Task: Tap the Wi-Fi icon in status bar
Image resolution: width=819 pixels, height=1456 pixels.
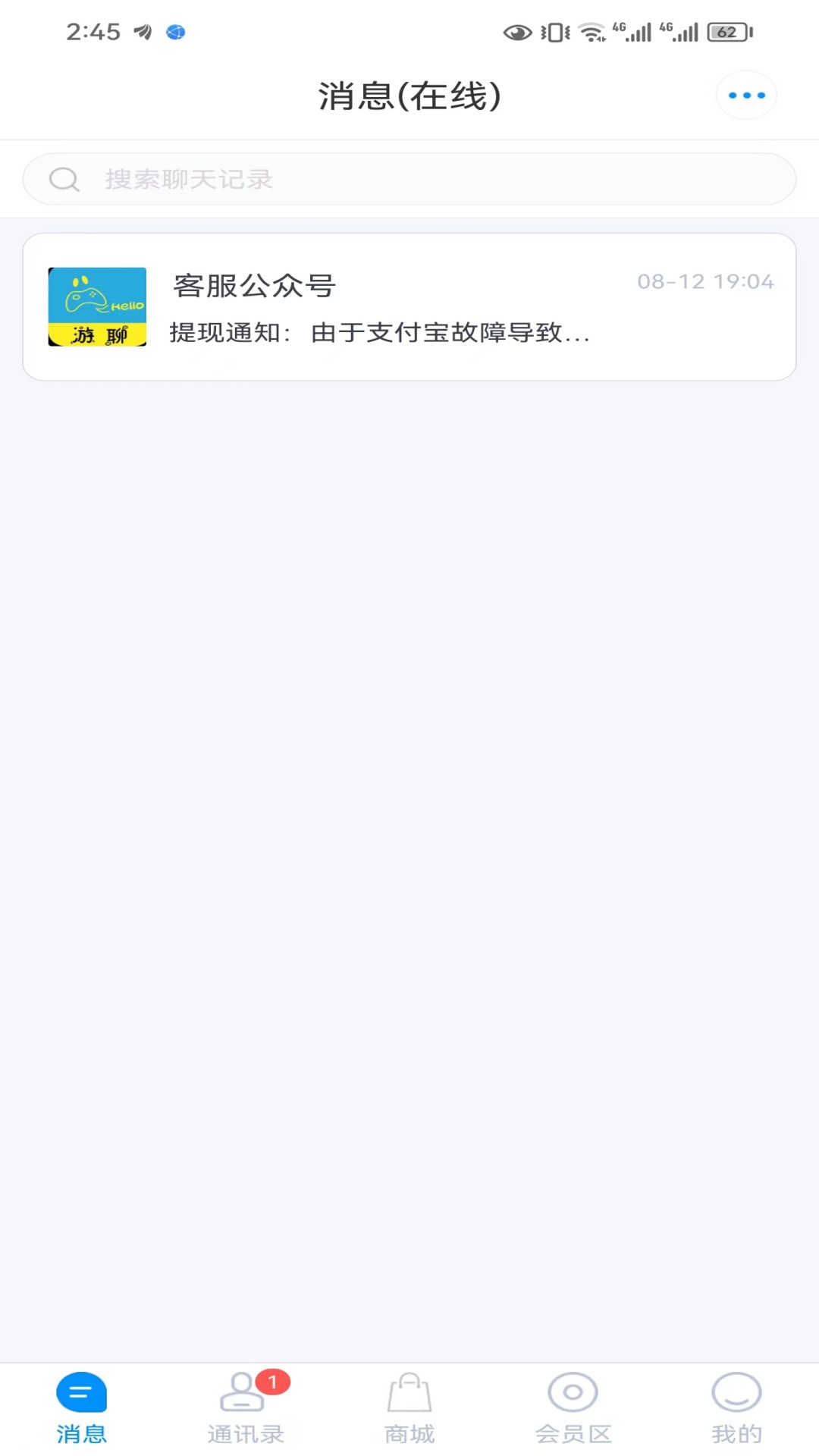Action: [593, 32]
